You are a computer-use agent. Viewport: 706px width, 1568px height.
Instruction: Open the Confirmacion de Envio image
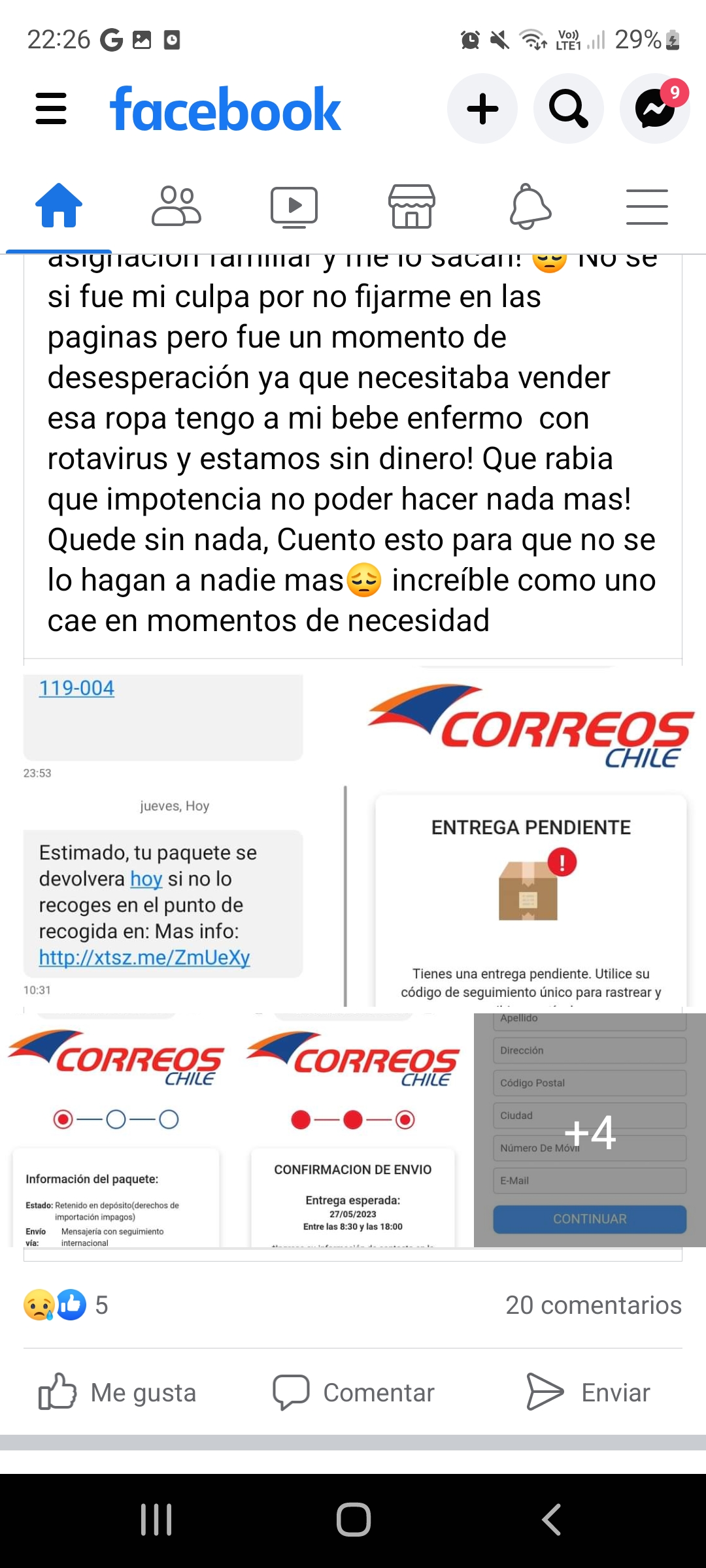[x=353, y=1130]
